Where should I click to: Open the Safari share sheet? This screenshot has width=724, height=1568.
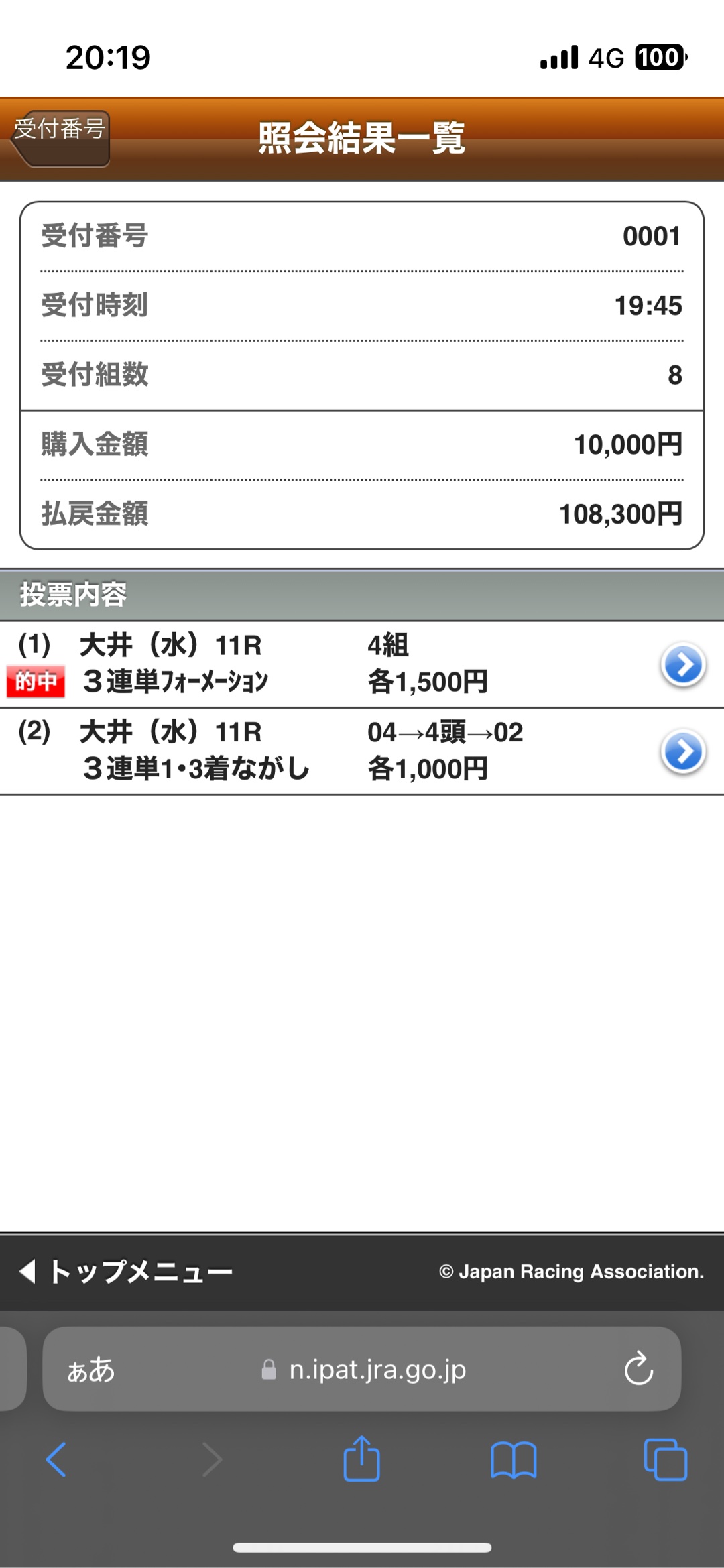click(362, 1458)
